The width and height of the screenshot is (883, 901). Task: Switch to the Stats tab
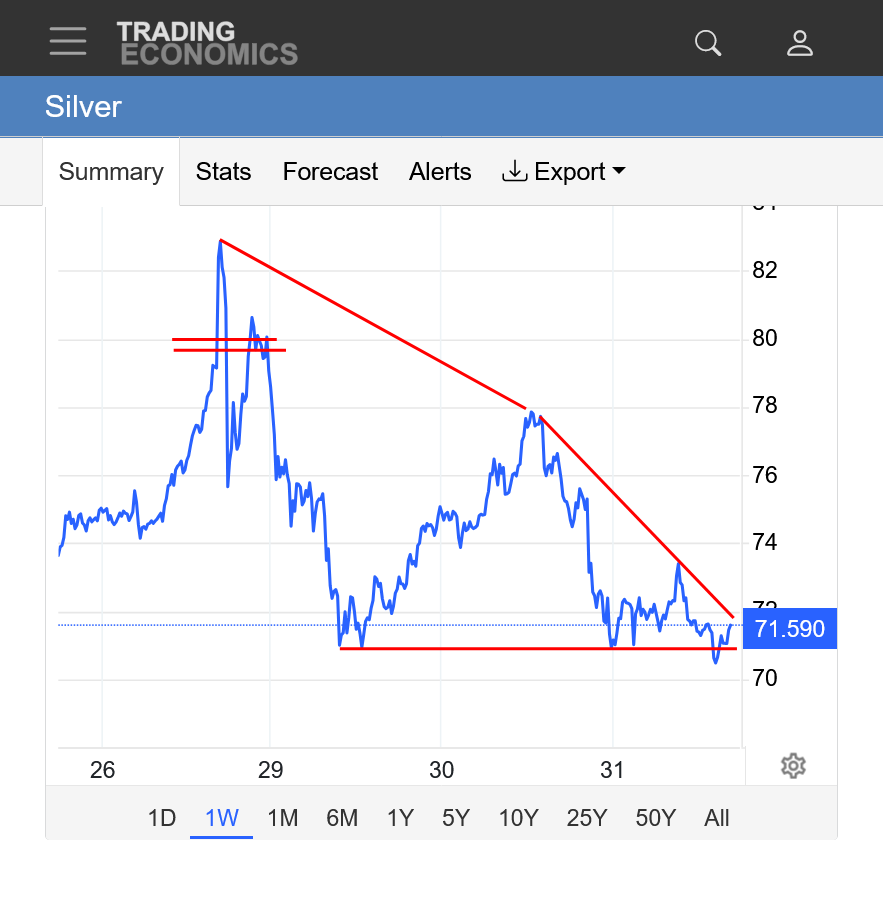[223, 172]
